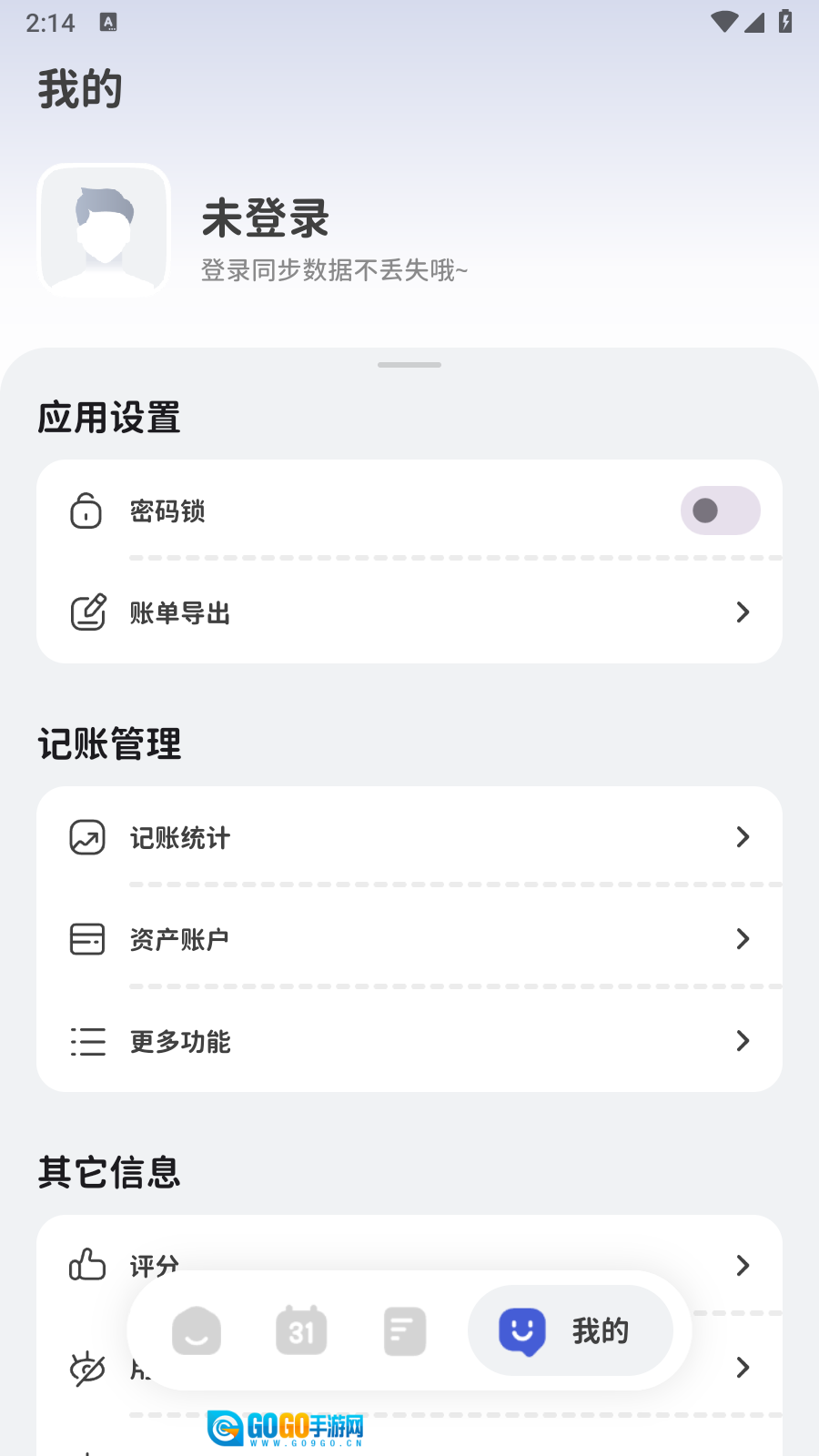
Task: Click the calendar 31 icon in bottom bar
Action: (301, 1330)
